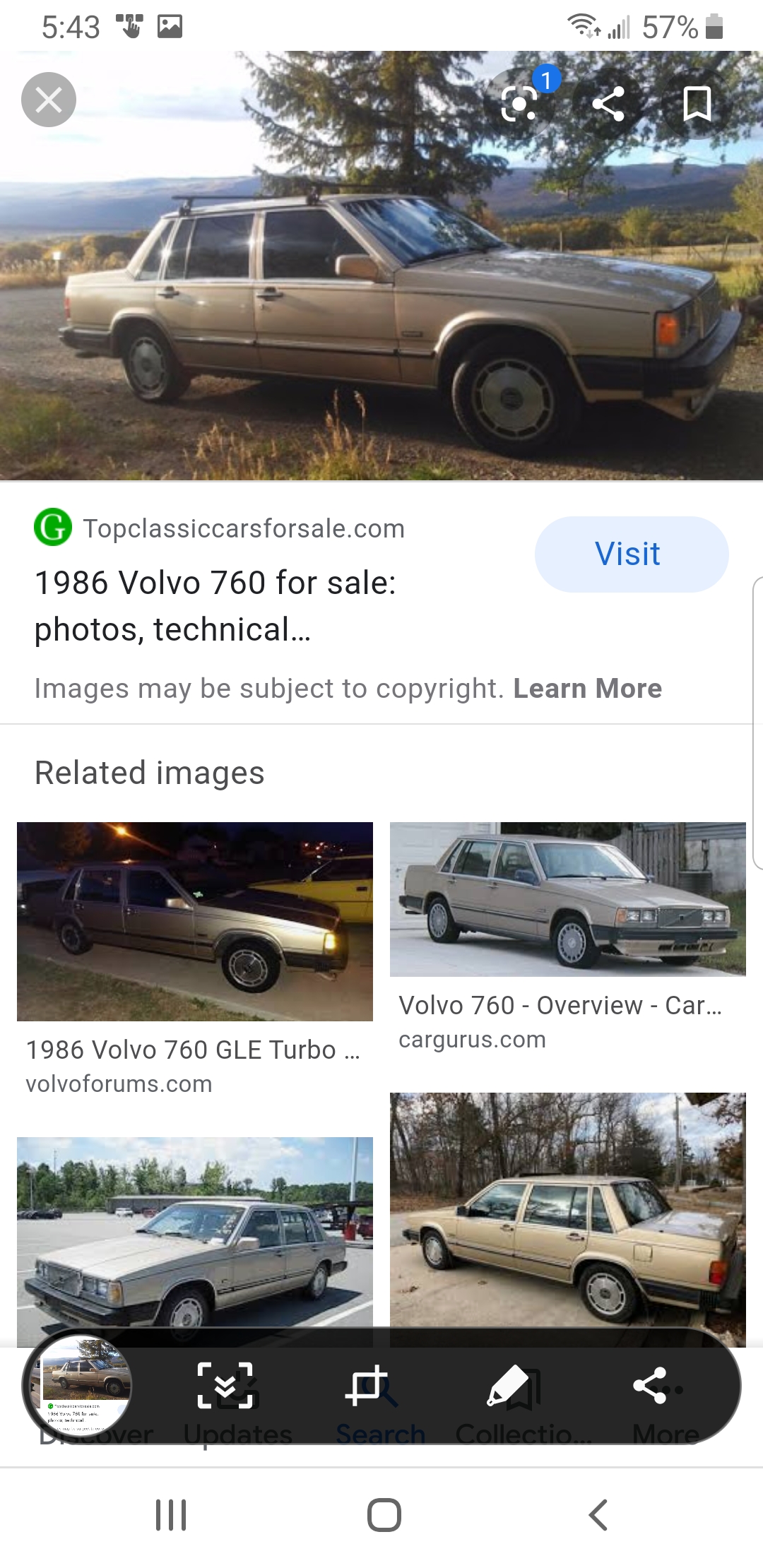Viewport: 763px width, 1568px height.
Task: Open the Learn More copyright link
Action: pyautogui.click(x=587, y=689)
